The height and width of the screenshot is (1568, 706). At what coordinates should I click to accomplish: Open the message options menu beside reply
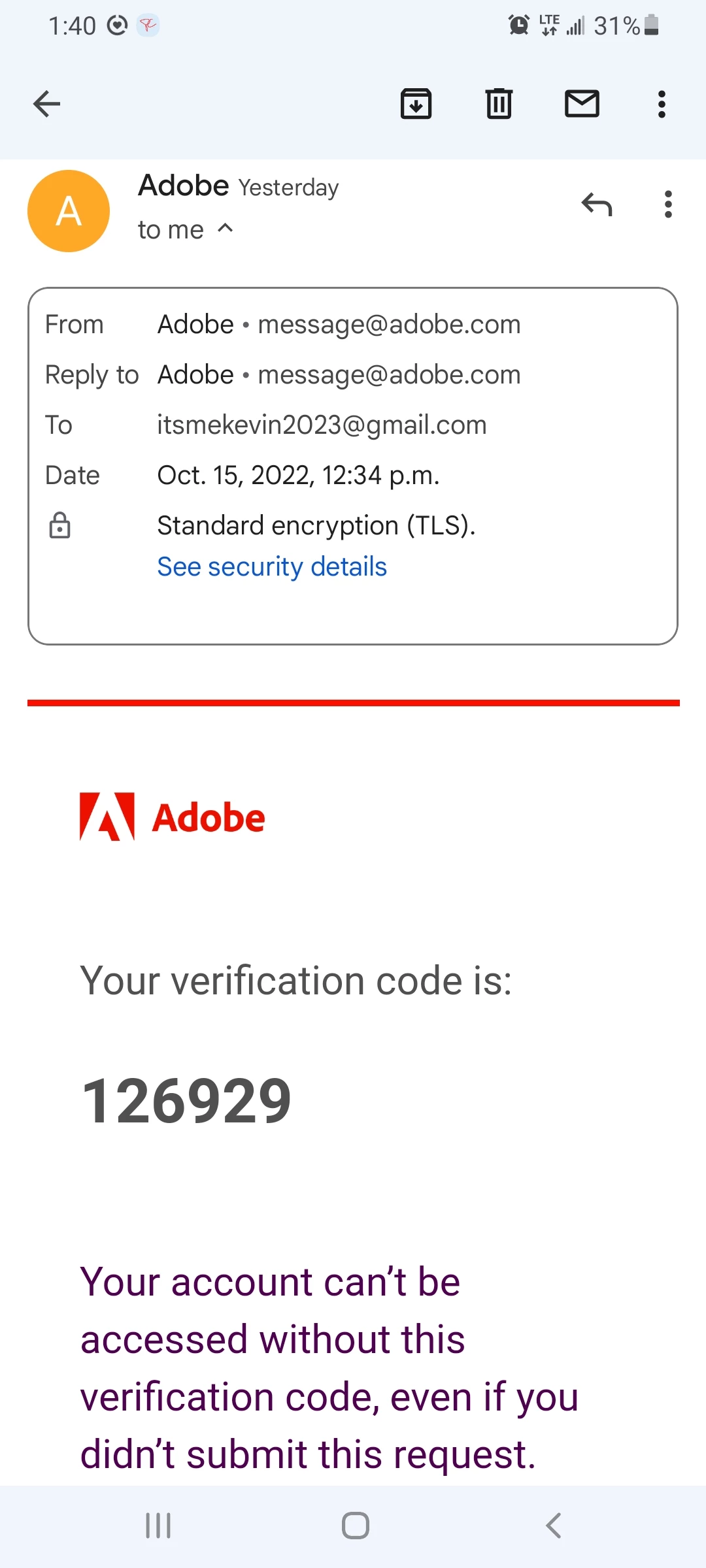tap(667, 205)
